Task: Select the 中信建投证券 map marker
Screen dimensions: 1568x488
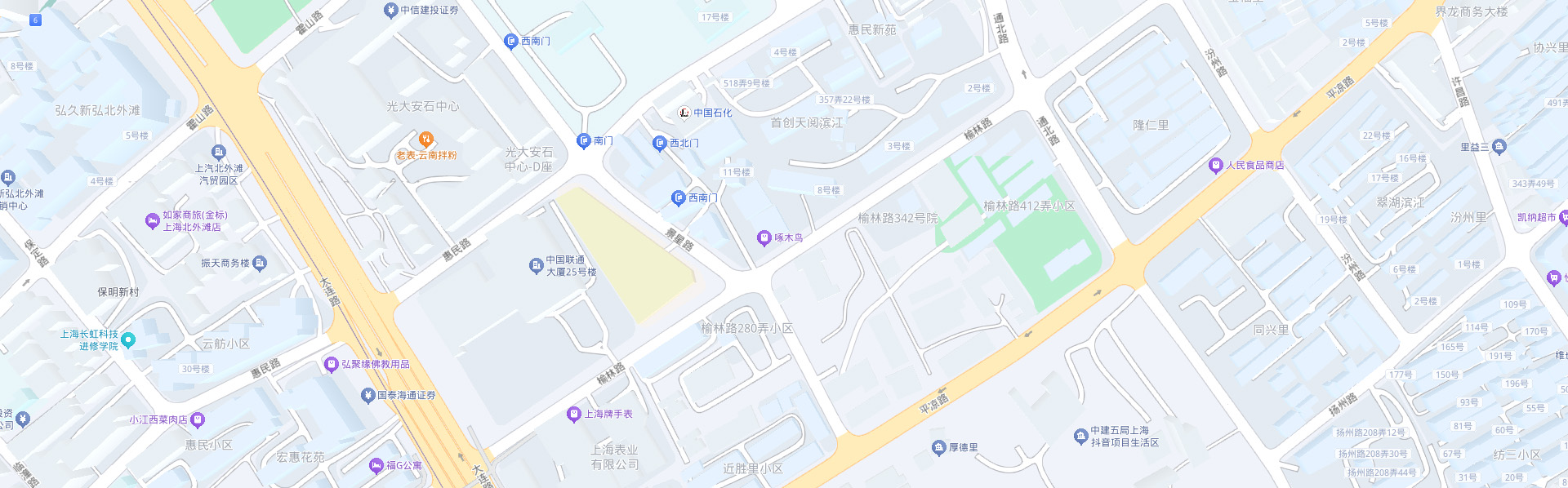Action: pyautogui.click(x=390, y=11)
